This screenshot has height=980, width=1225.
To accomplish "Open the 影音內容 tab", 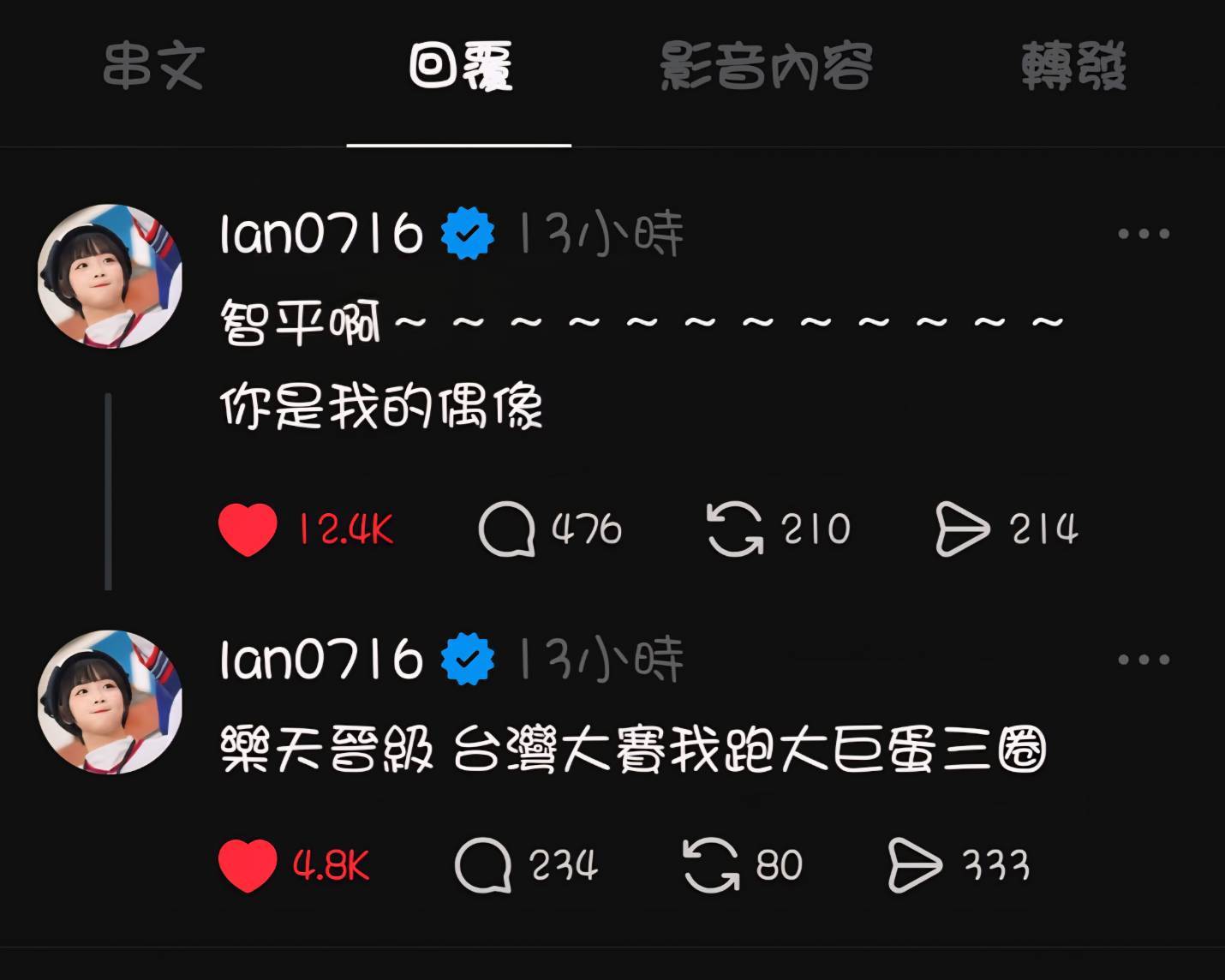I will pos(766,67).
